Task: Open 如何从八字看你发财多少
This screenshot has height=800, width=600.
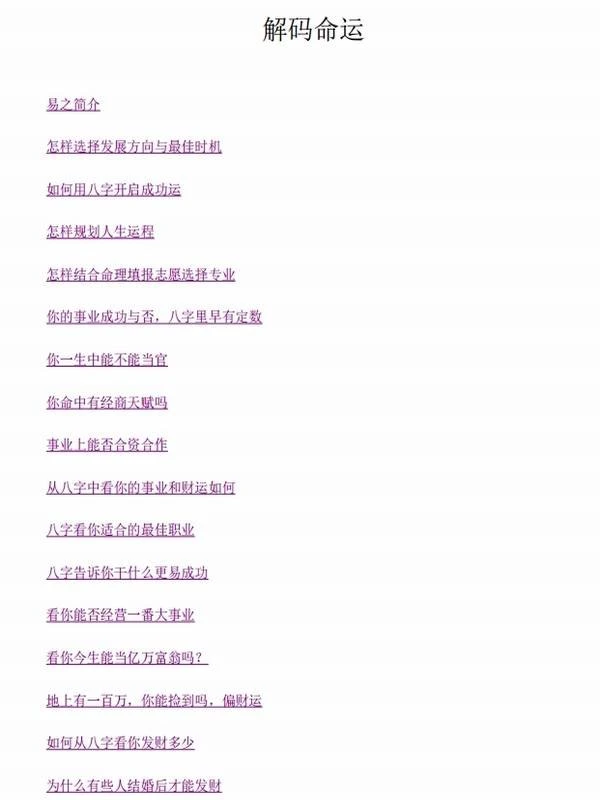Action: (120, 743)
